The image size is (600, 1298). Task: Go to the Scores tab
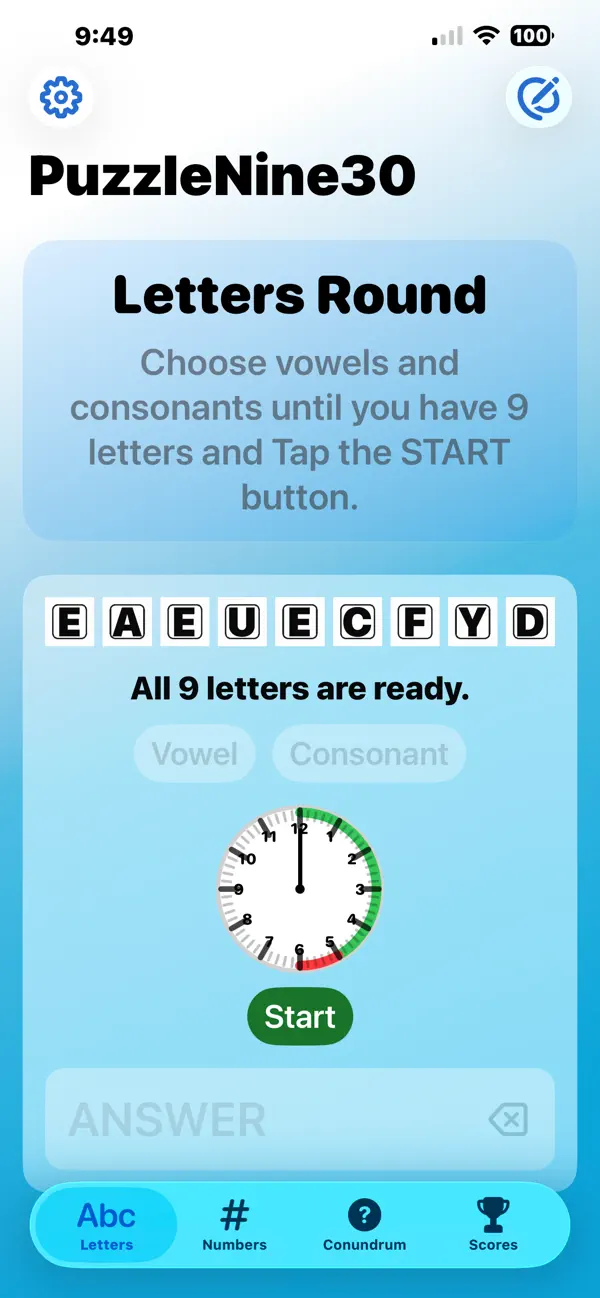pyautogui.click(x=493, y=1226)
